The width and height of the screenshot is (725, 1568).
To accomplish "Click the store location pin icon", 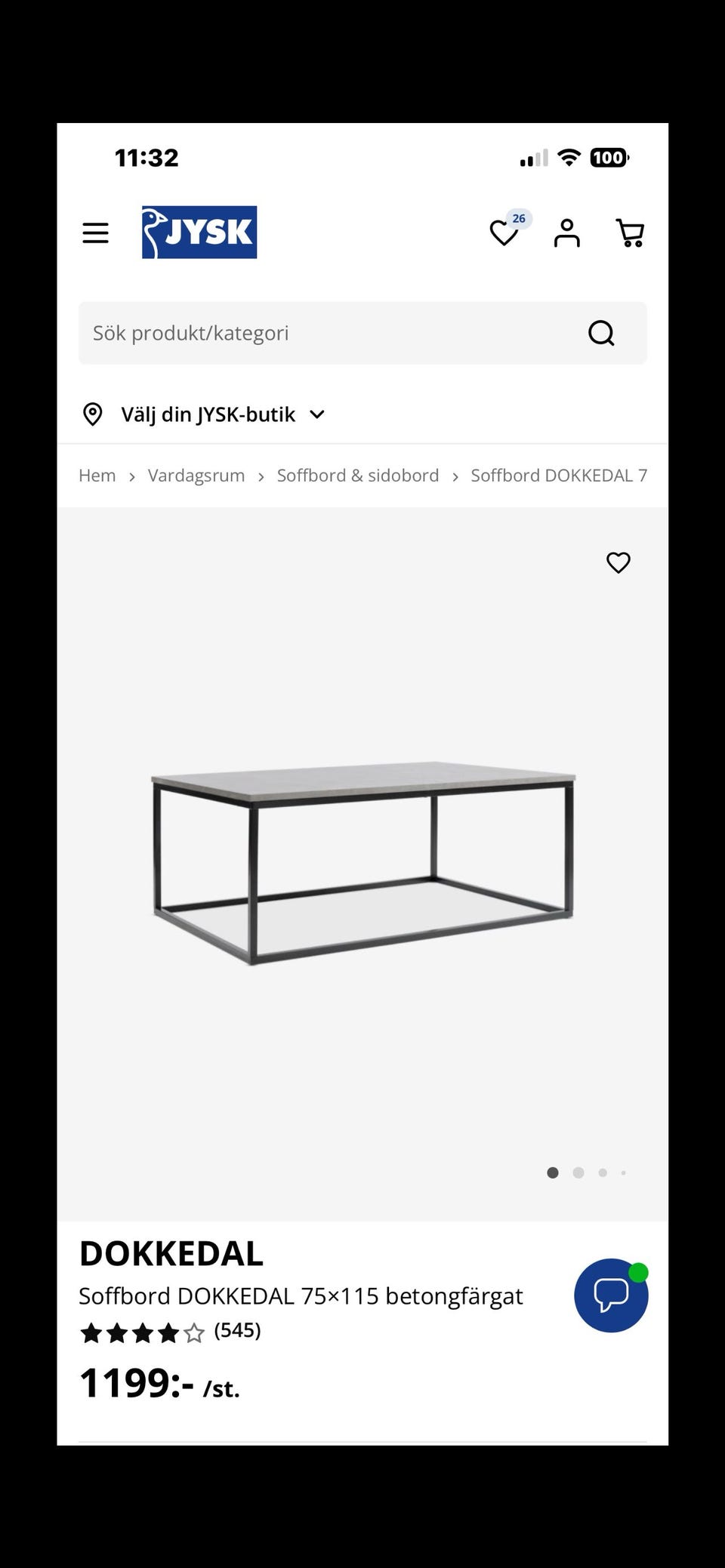I will click(x=92, y=414).
